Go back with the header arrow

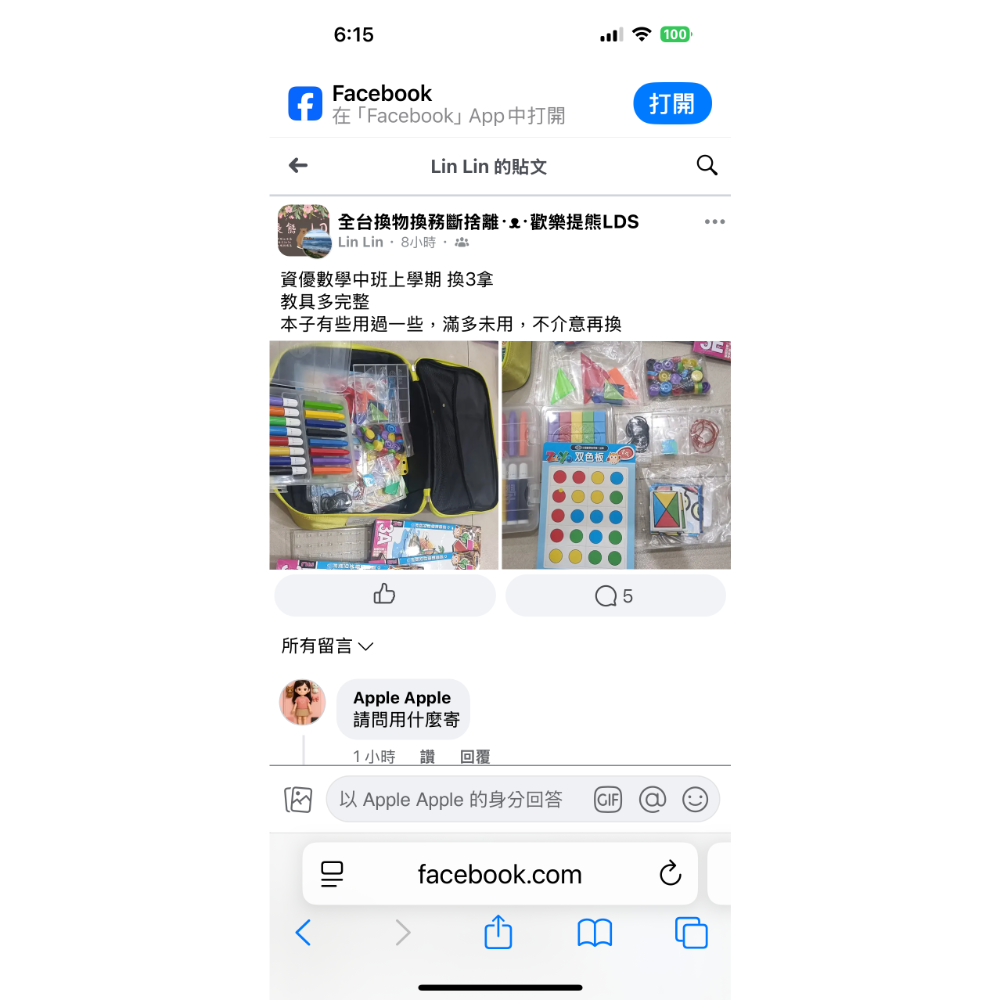point(298,166)
